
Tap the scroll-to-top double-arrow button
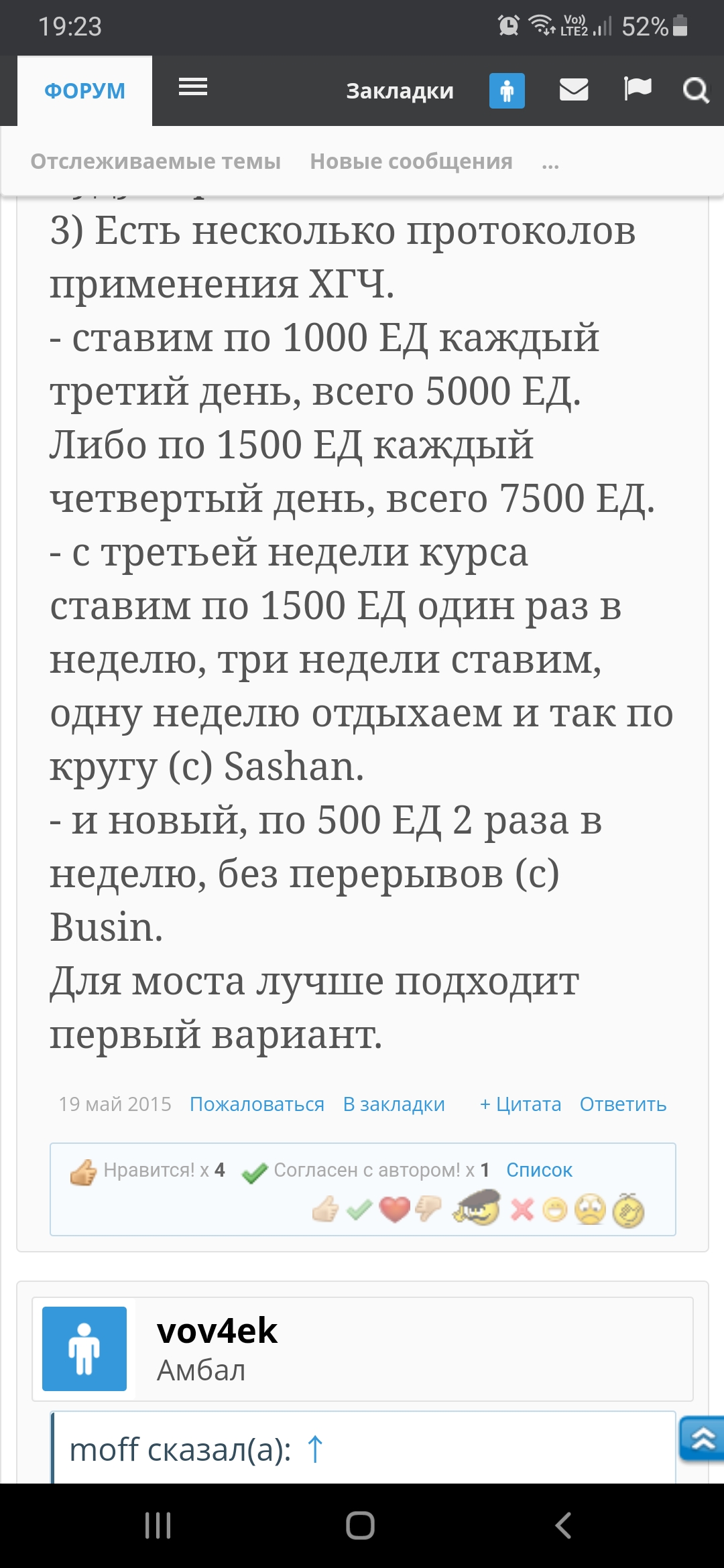[x=701, y=1439]
